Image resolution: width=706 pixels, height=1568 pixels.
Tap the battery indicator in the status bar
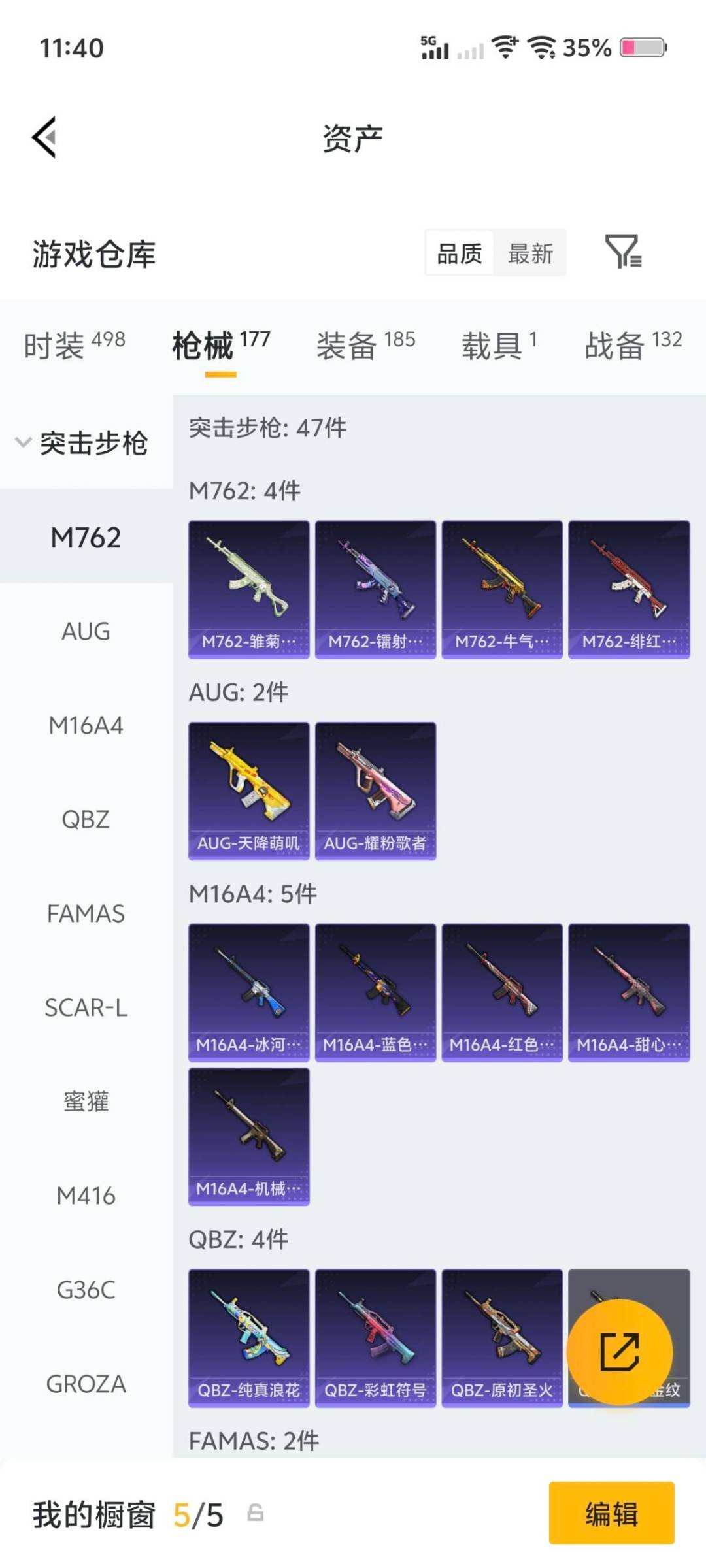[644, 47]
